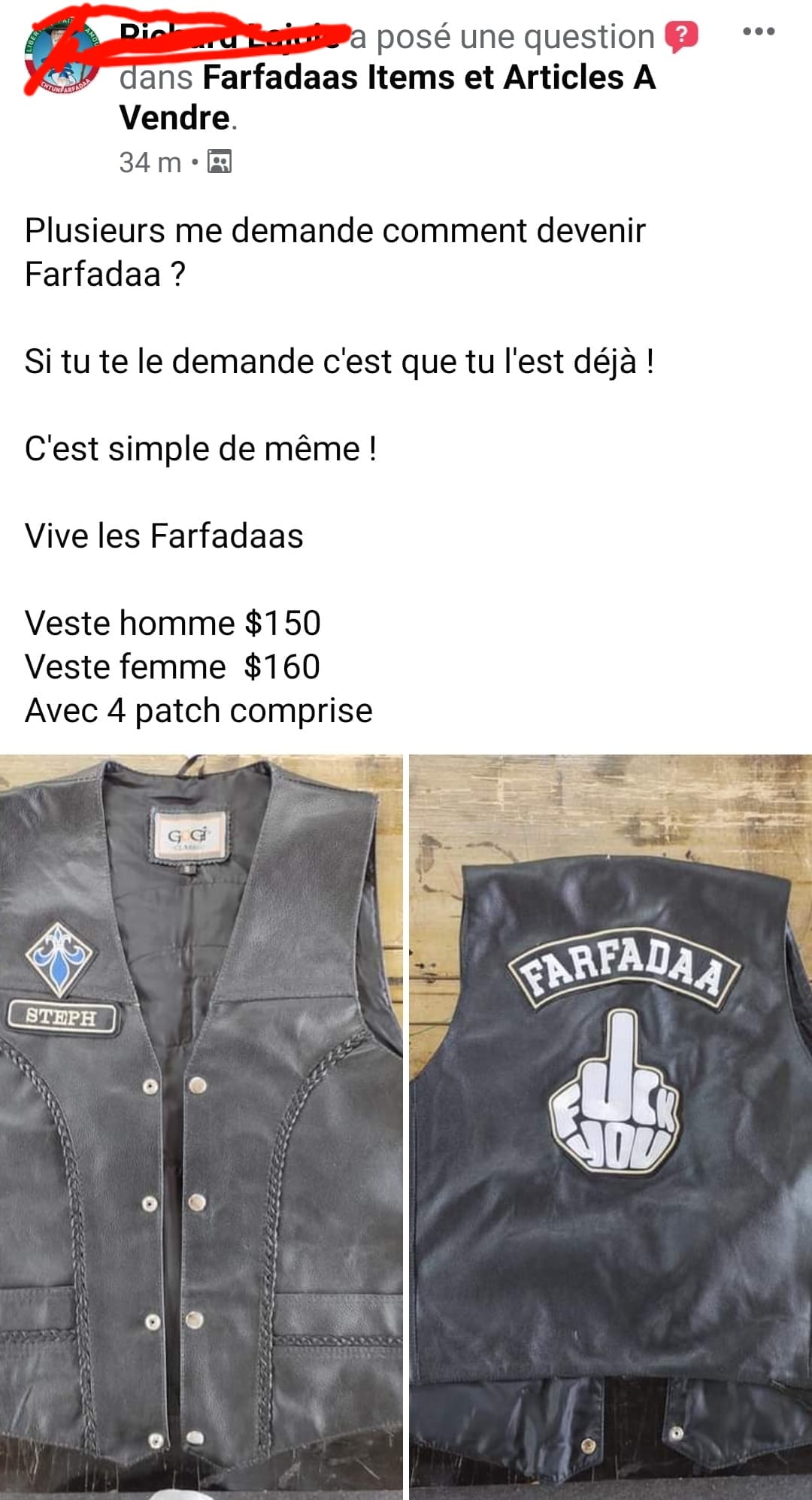Image resolution: width=812 pixels, height=1500 pixels.
Task: Open the post's three-dot options menu
Action: (758, 32)
